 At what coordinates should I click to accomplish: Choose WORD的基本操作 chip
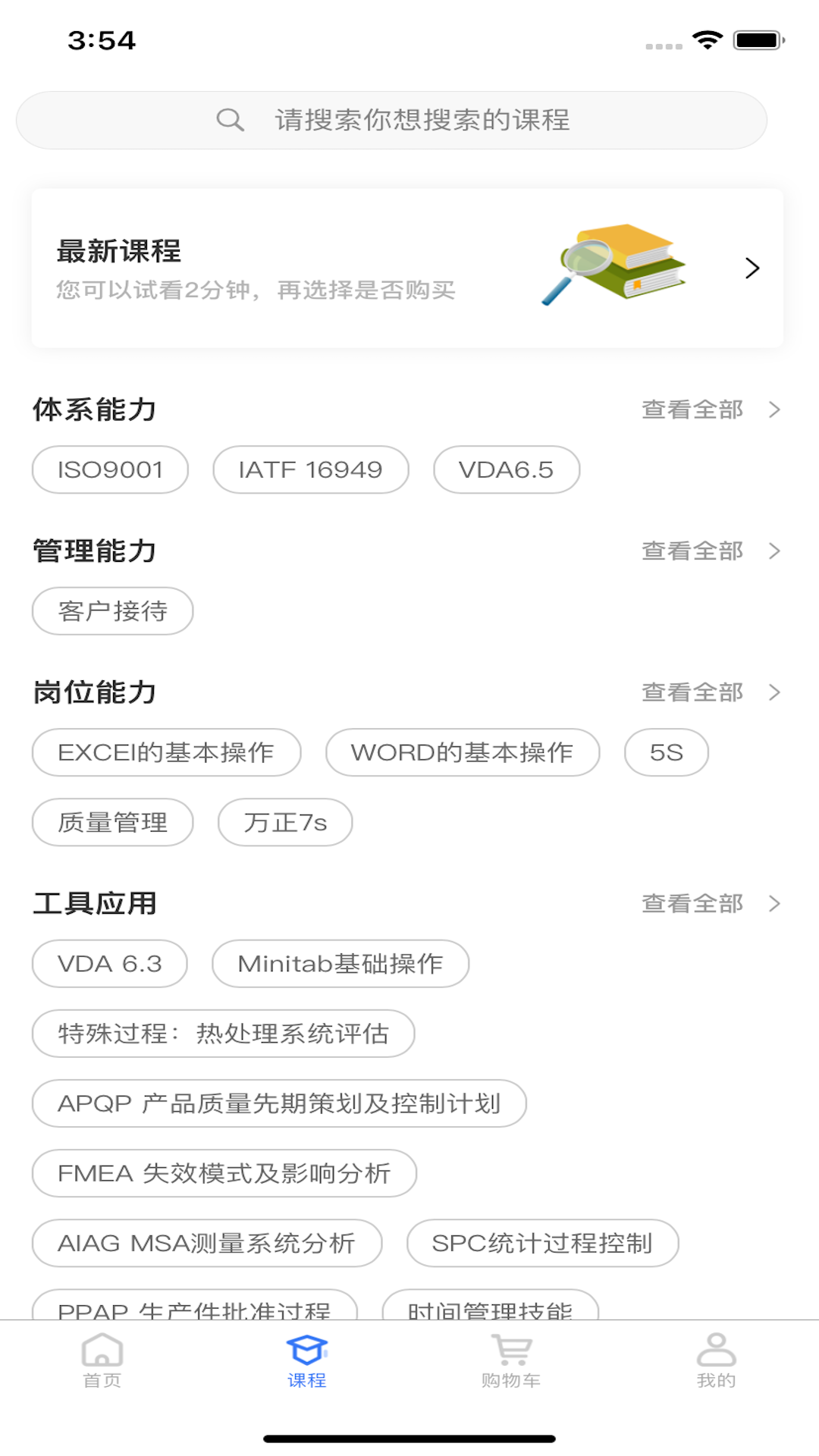coord(462,752)
